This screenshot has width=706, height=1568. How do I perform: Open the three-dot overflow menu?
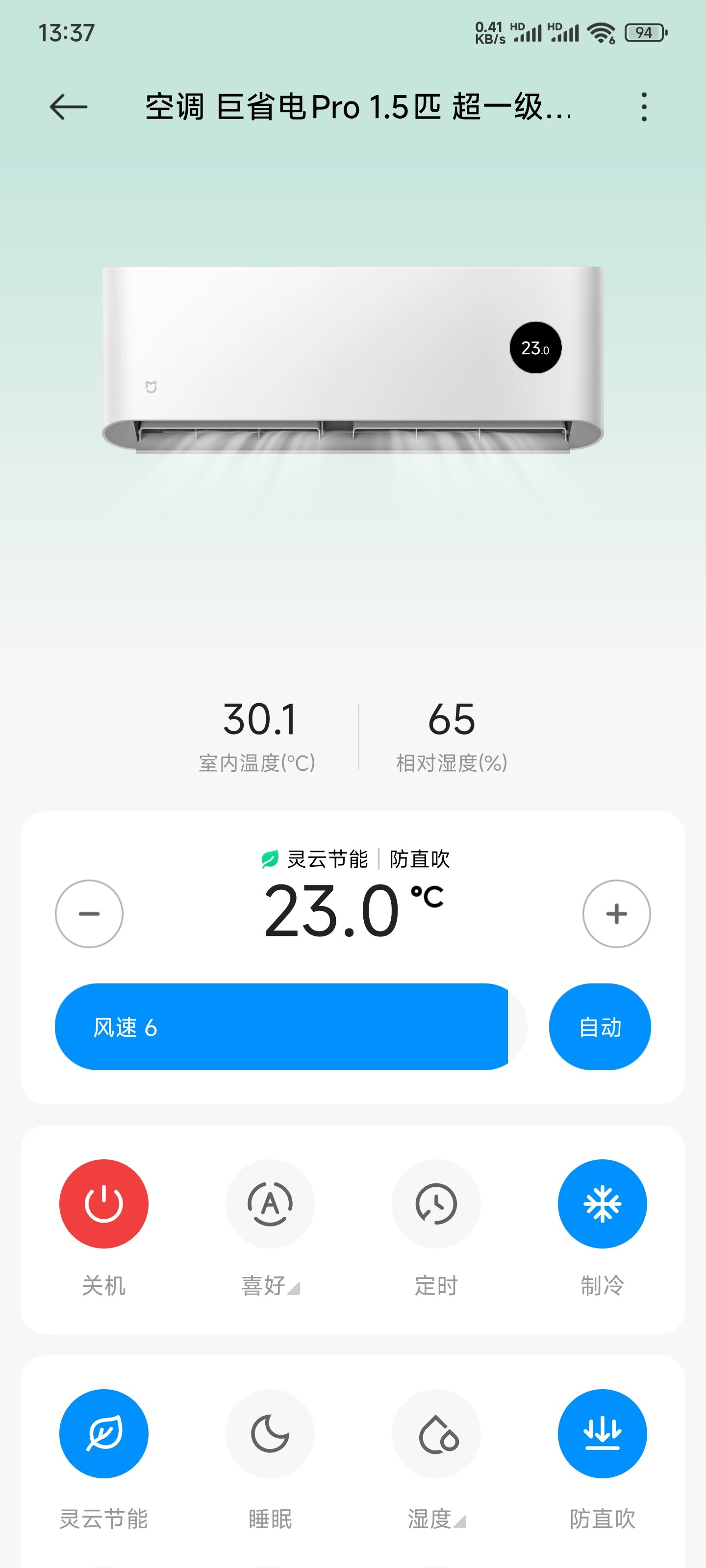point(643,107)
